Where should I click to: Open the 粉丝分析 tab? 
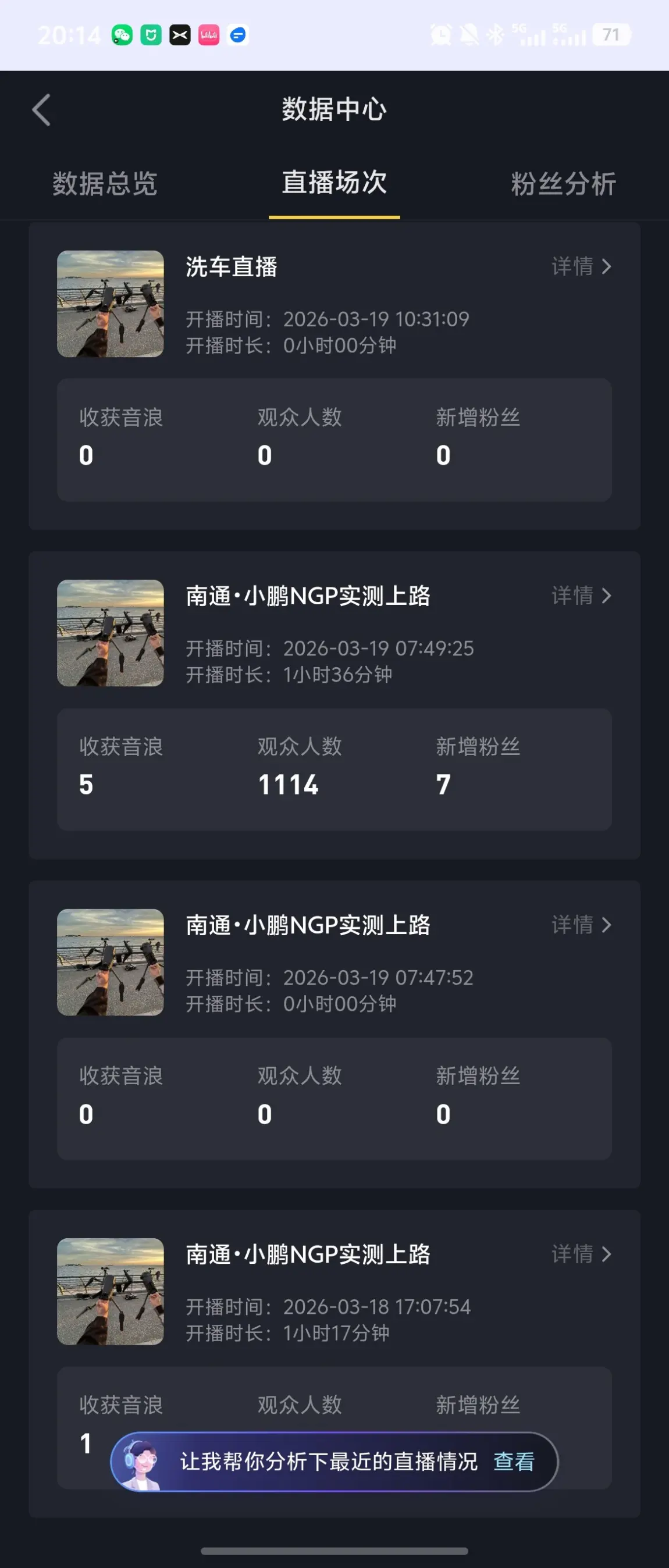(x=563, y=183)
